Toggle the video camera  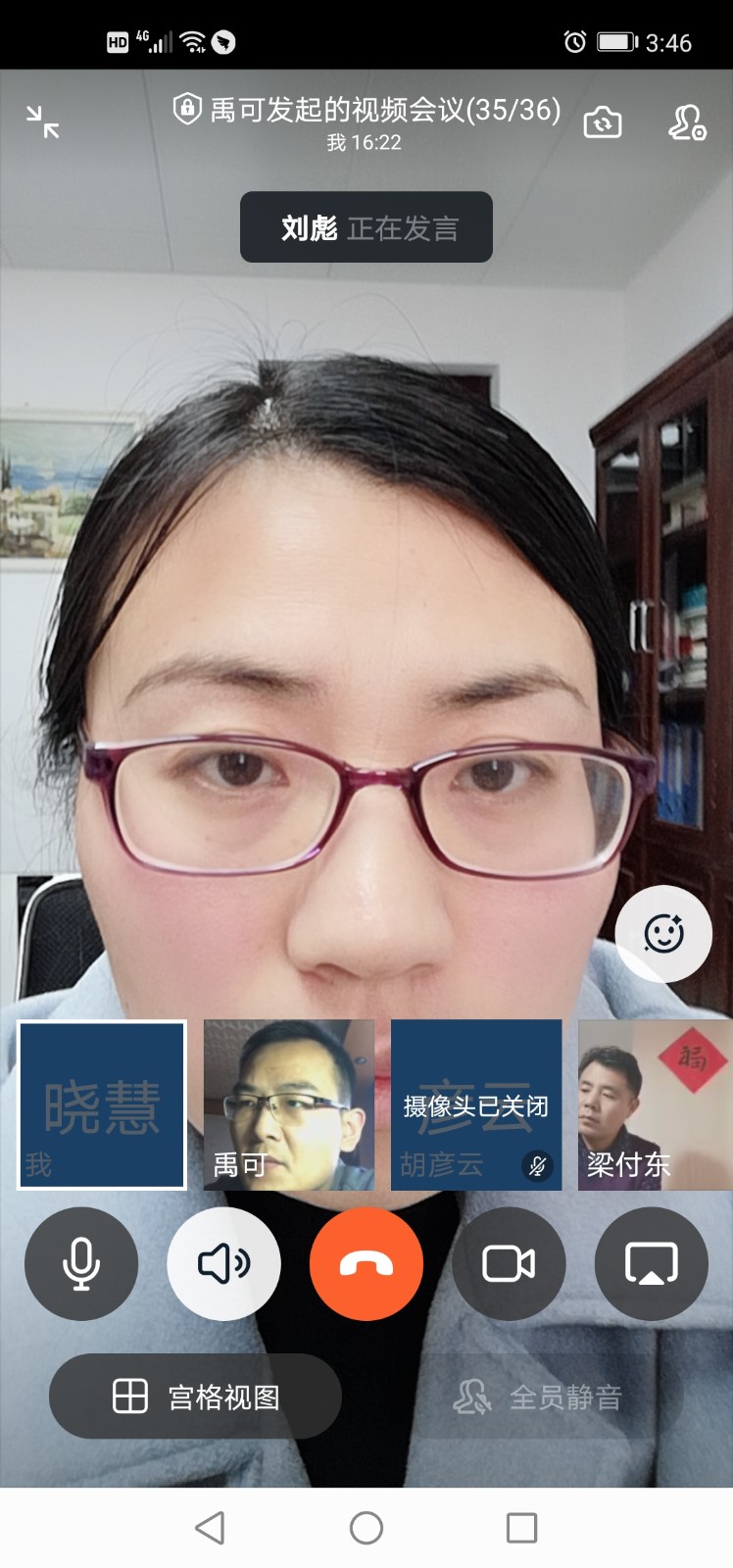pyautogui.click(x=509, y=1263)
